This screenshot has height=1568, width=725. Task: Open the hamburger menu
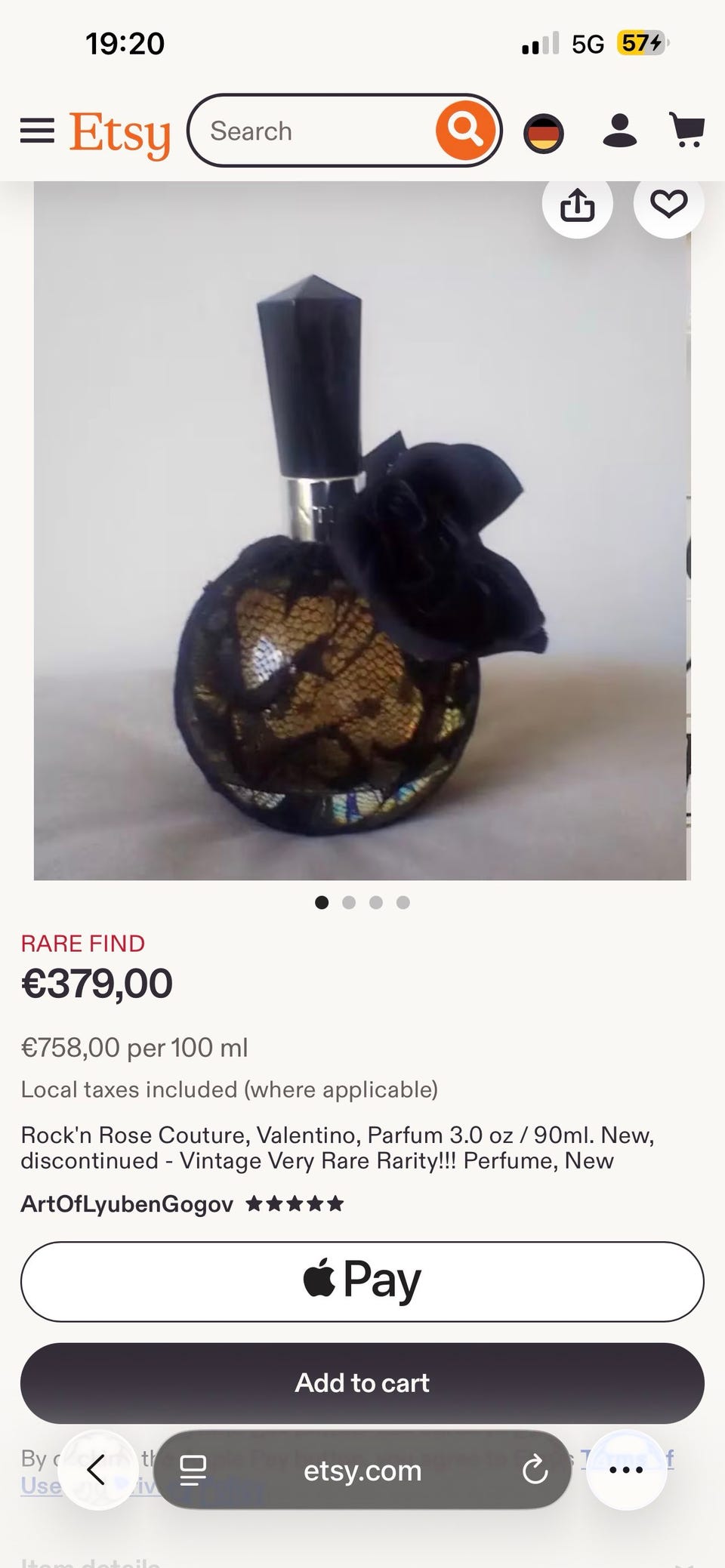(37, 131)
